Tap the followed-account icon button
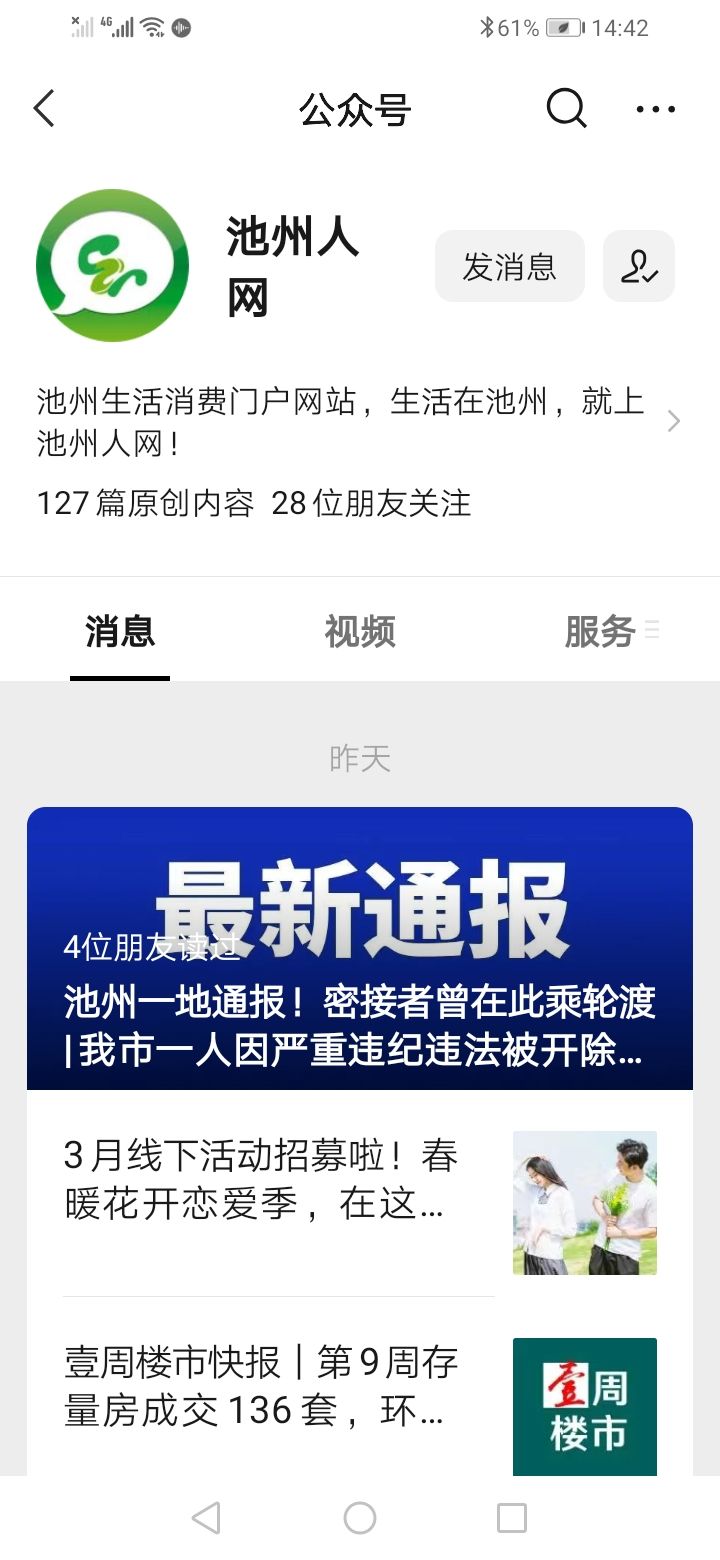720x1560 pixels. pyautogui.click(x=639, y=266)
